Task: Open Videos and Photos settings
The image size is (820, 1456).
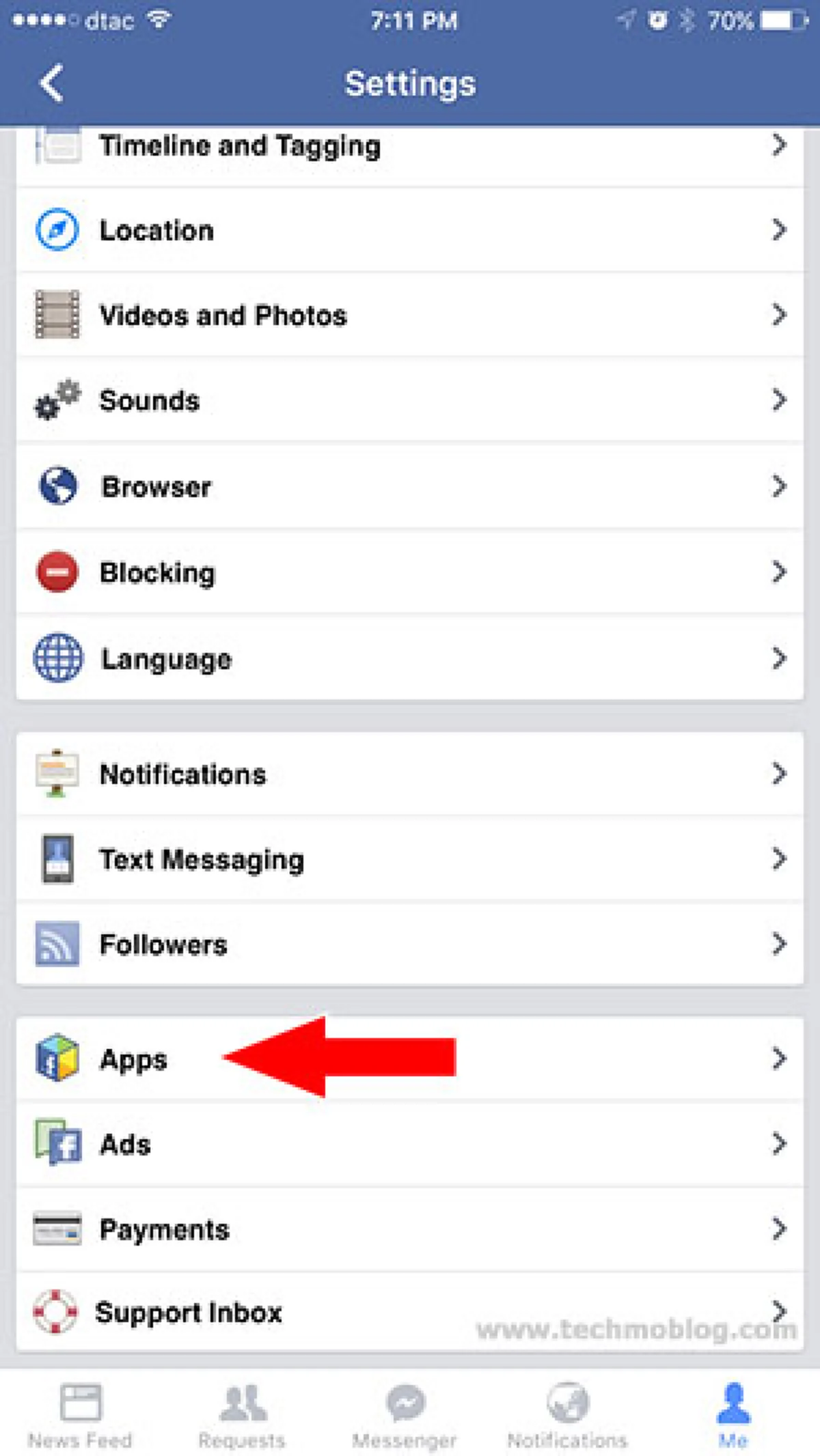Action: (x=410, y=315)
